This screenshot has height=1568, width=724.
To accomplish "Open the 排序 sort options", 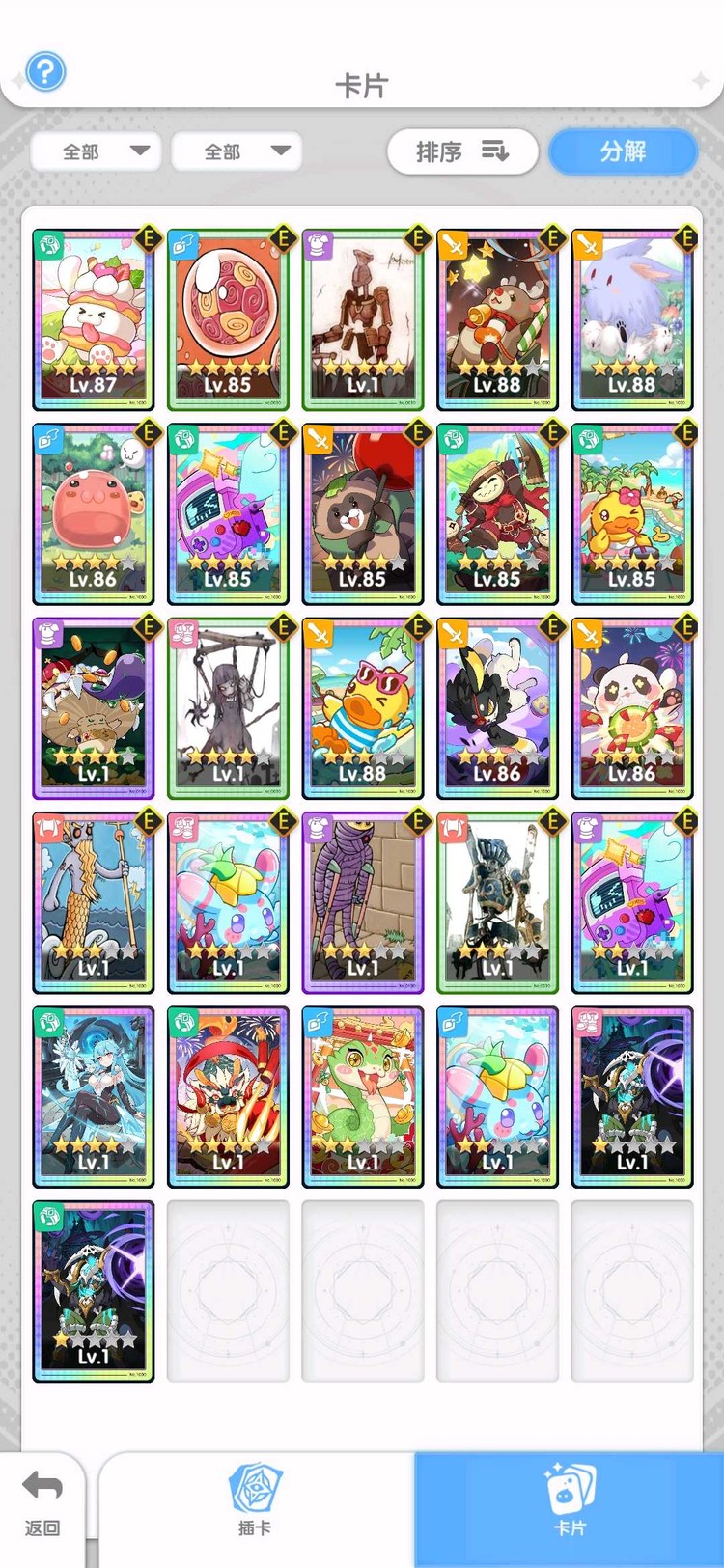I will (x=462, y=151).
